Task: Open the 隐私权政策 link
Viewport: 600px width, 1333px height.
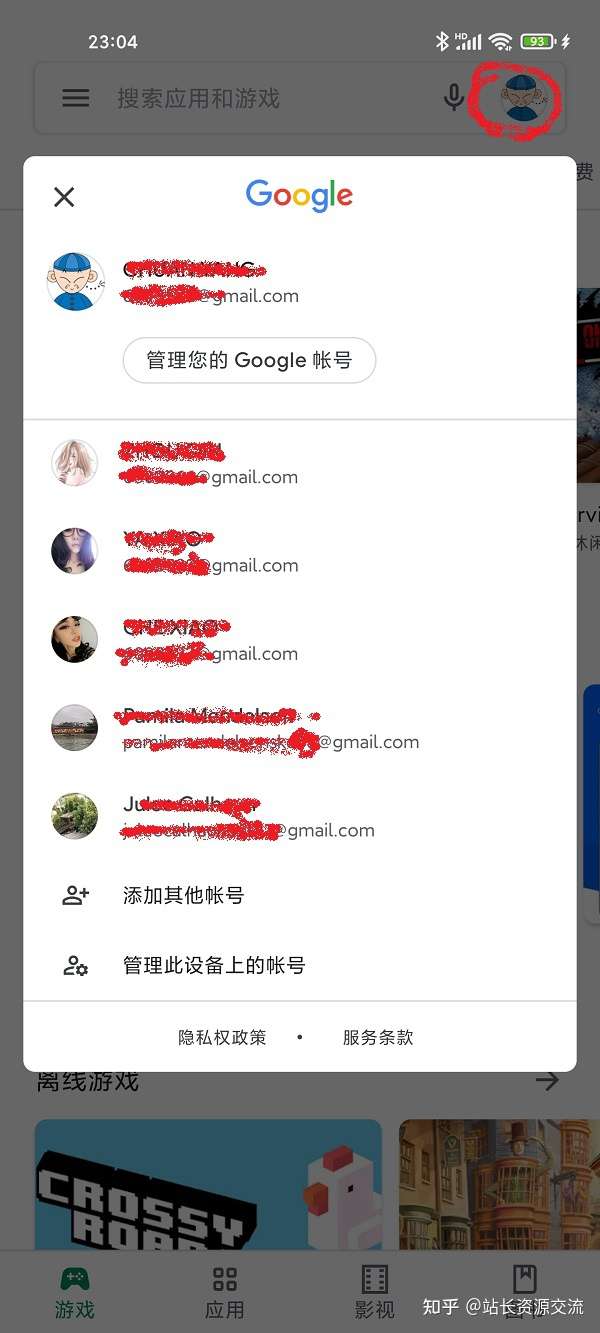Action: [x=222, y=1037]
